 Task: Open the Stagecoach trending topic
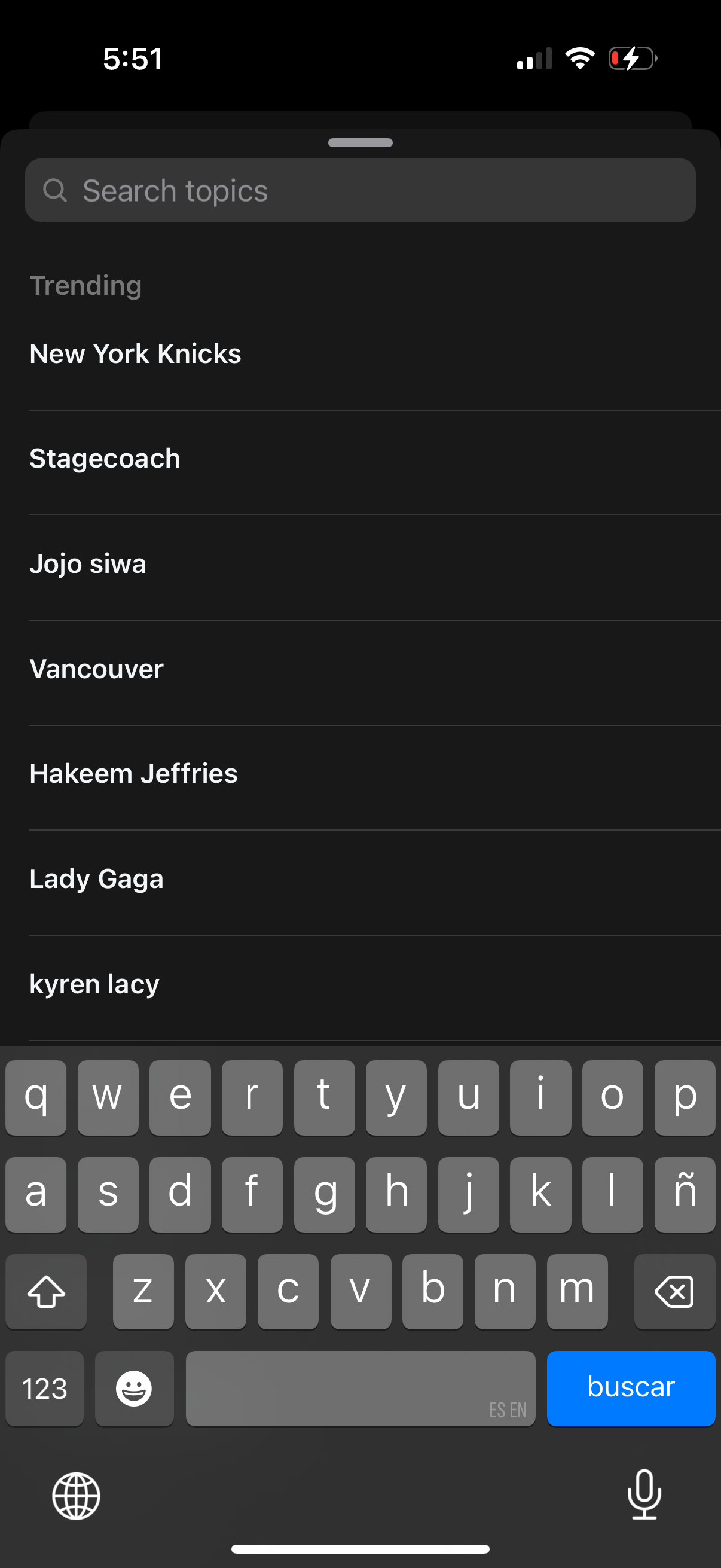105,458
